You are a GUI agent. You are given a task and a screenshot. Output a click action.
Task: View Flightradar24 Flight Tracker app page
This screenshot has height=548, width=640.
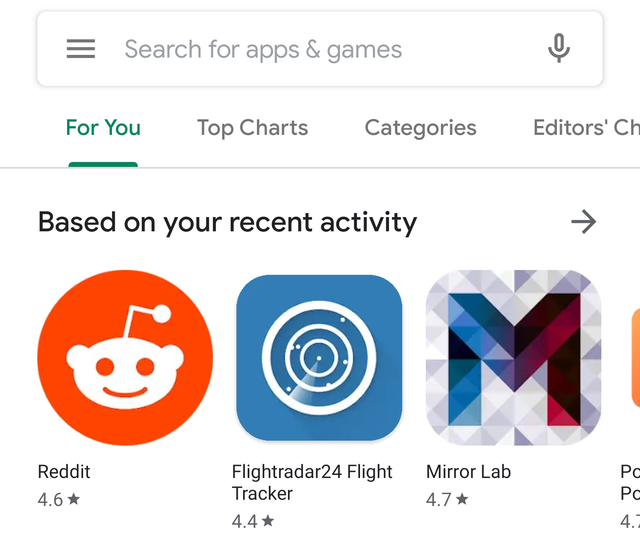coord(319,358)
